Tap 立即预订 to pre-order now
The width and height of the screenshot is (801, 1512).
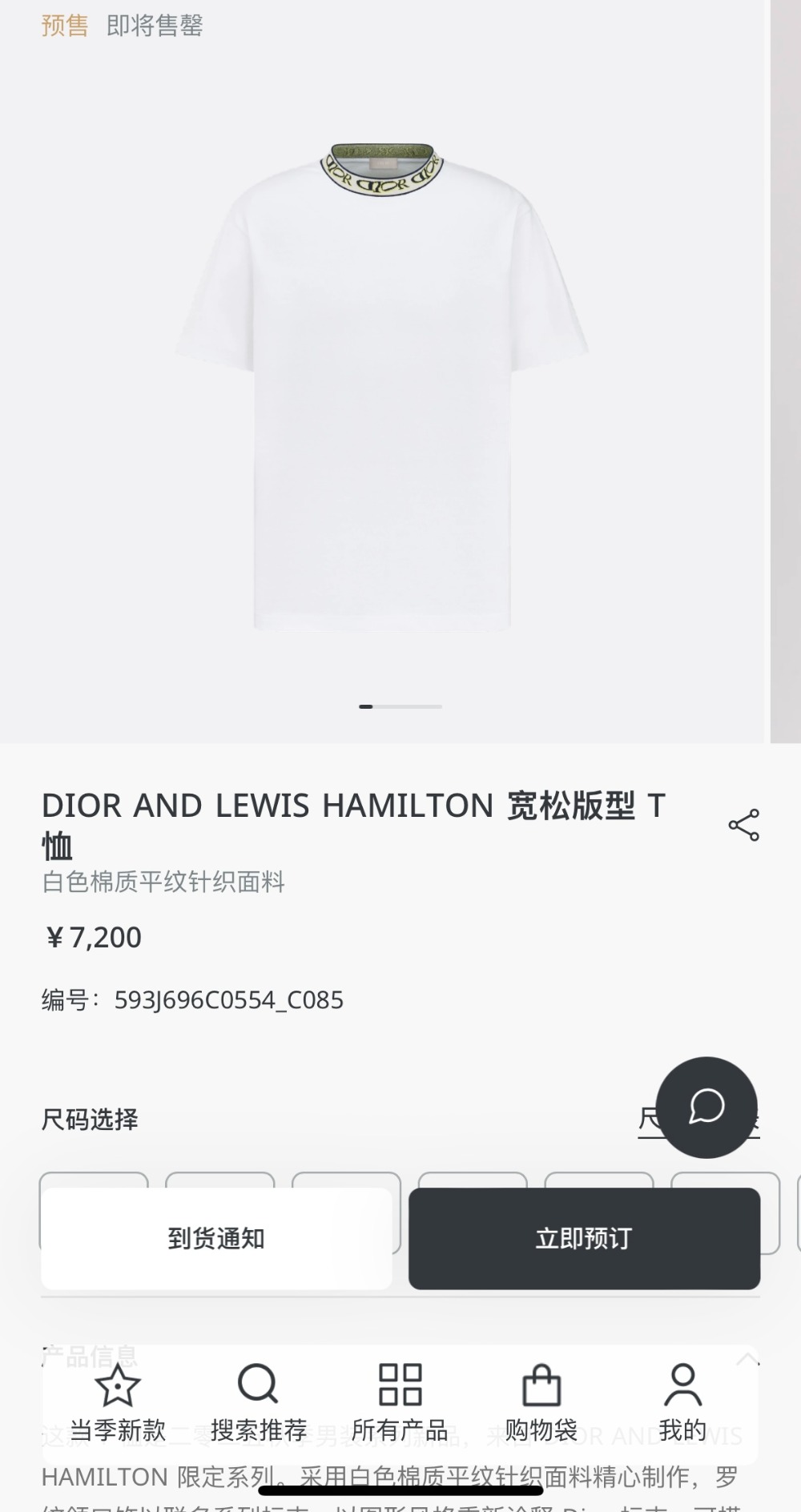584,1238
